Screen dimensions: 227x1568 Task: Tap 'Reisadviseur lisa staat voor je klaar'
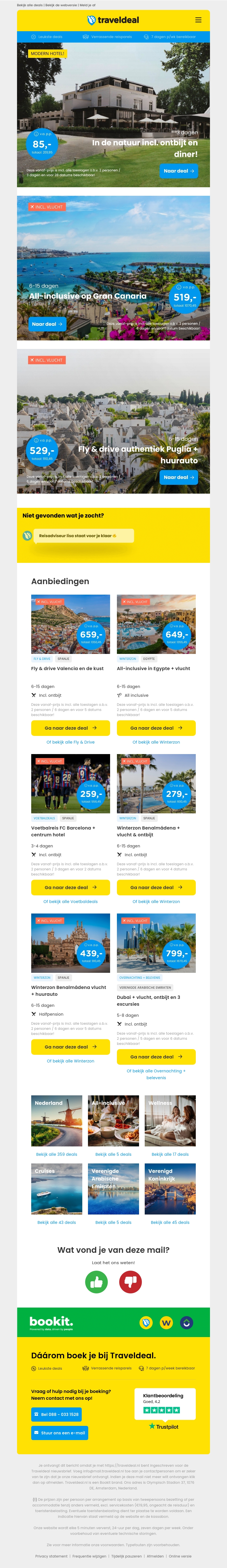pos(77,536)
